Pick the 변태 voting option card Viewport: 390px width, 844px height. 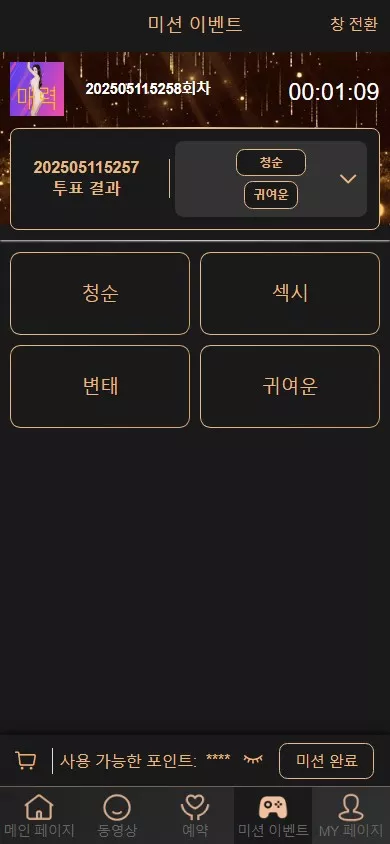(100, 386)
